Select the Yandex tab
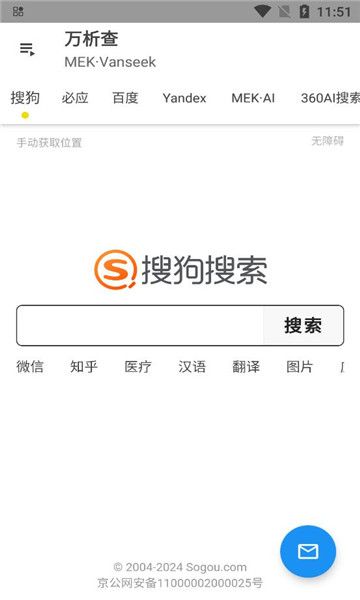The height and width of the screenshot is (600, 360). (184, 98)
